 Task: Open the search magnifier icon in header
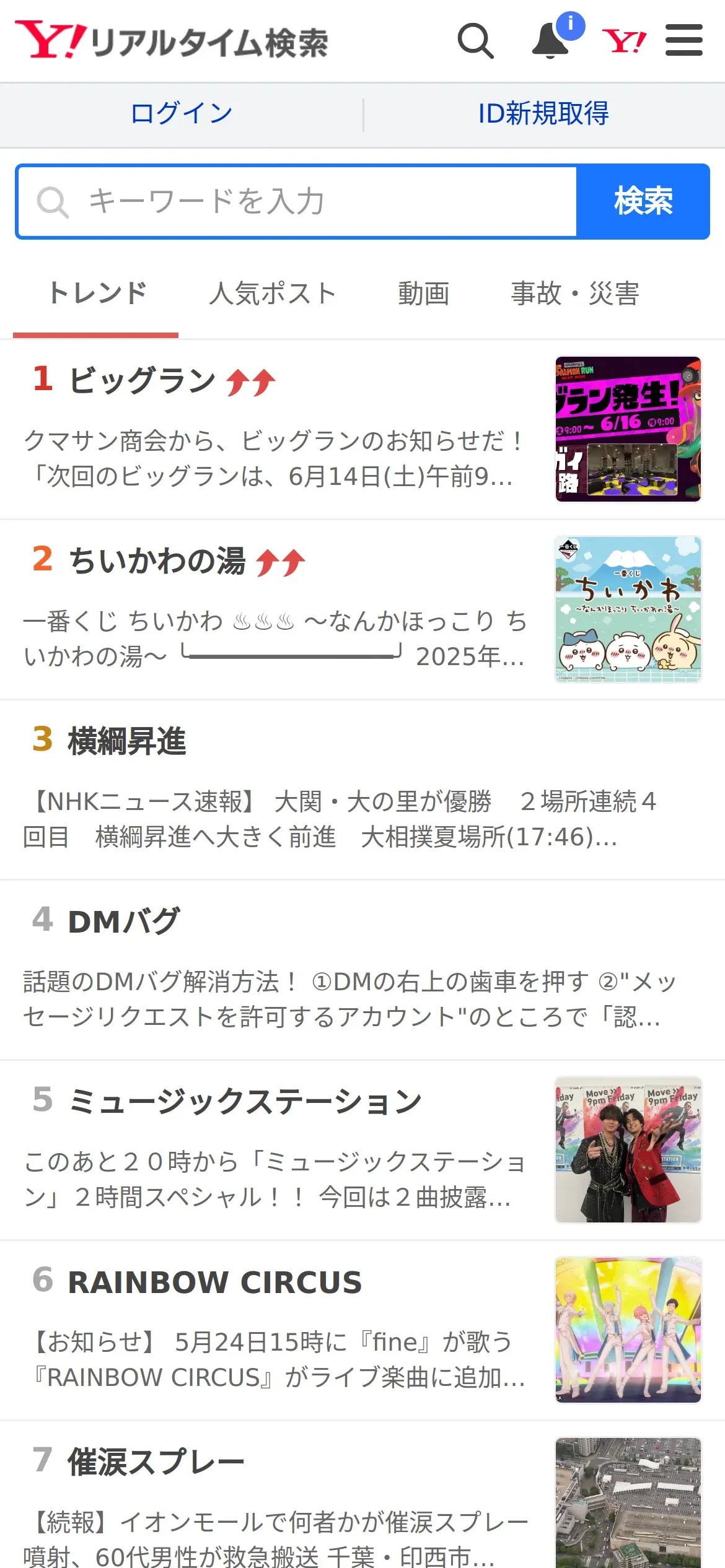tap(475, 41)
